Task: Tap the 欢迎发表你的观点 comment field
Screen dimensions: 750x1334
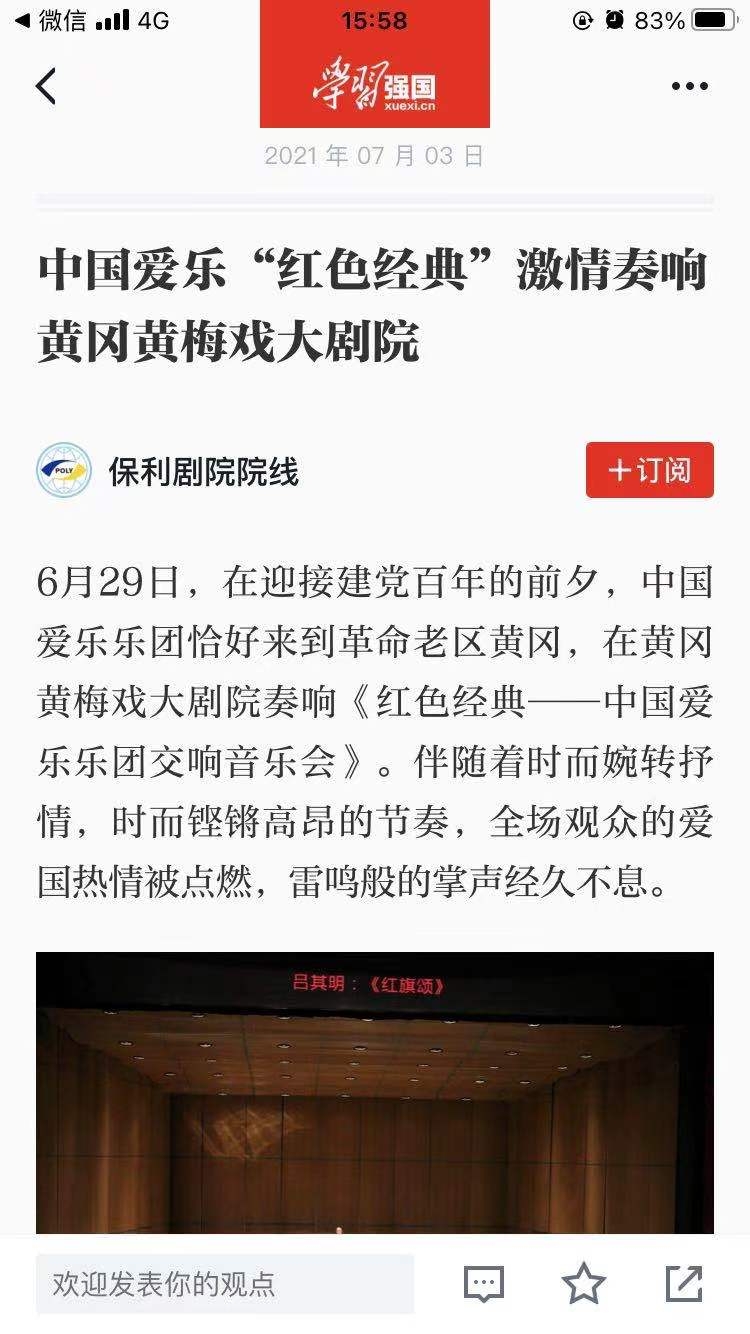Action: 225,1284
